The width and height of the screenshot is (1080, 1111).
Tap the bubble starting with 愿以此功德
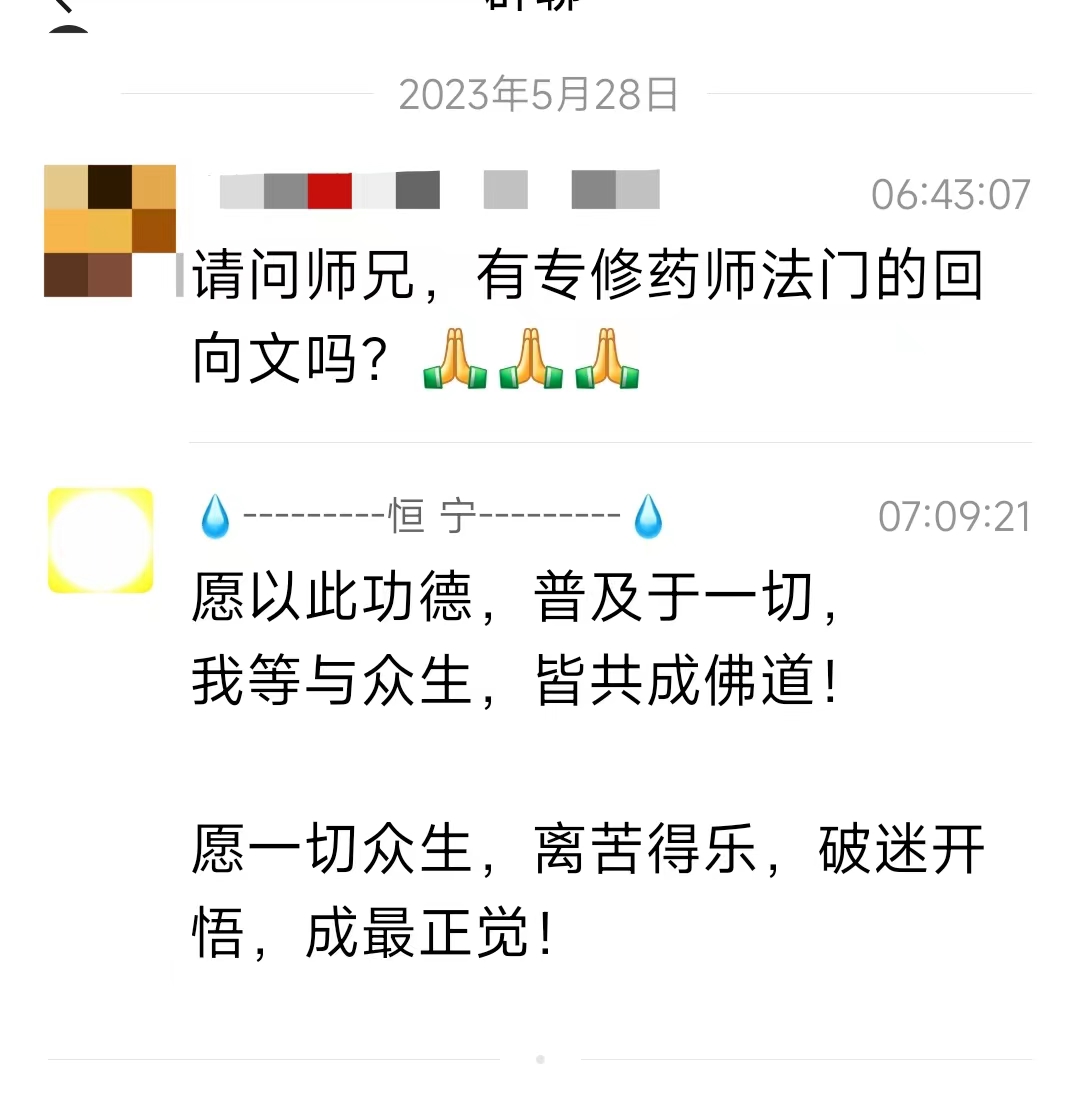coord(515,640)
